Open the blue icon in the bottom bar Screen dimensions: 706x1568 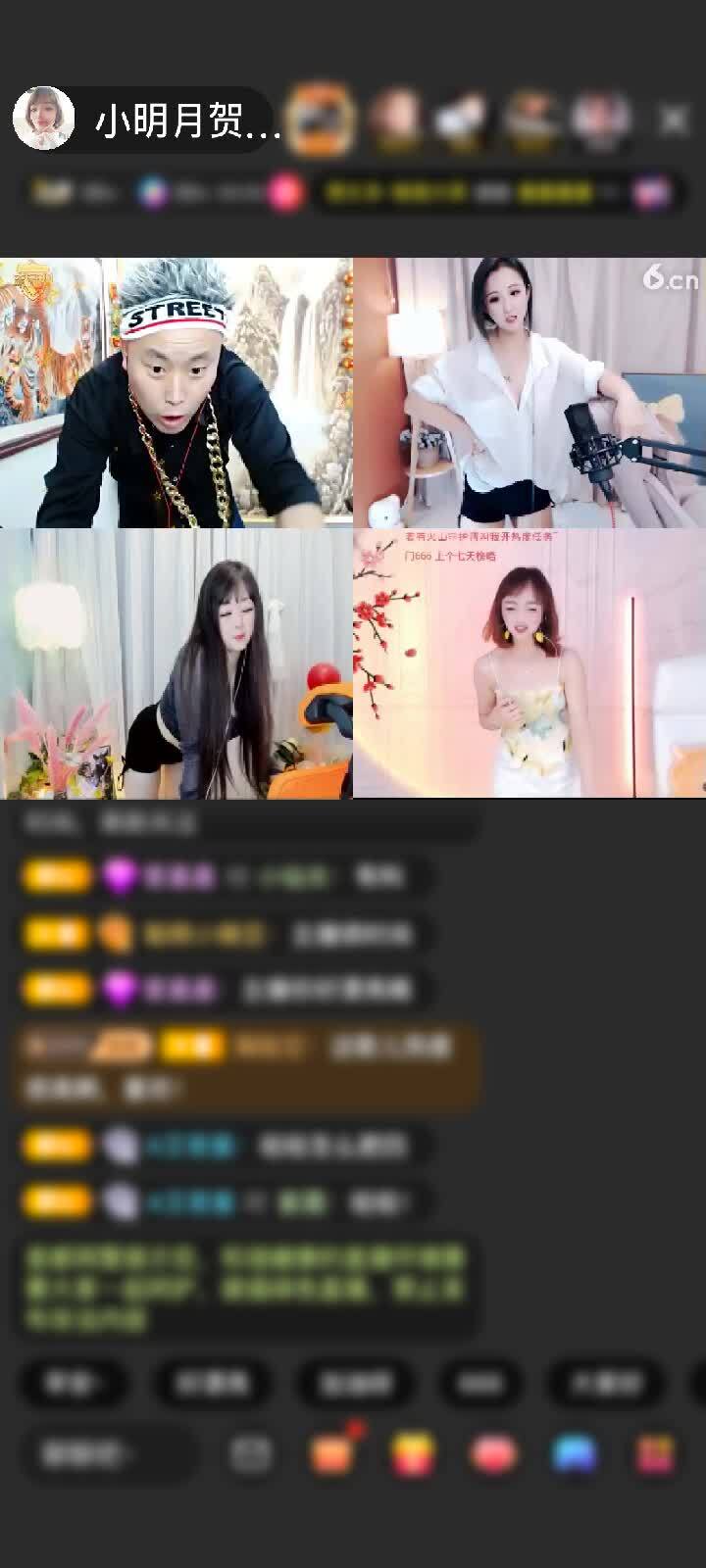click(x=575, y=1454)
